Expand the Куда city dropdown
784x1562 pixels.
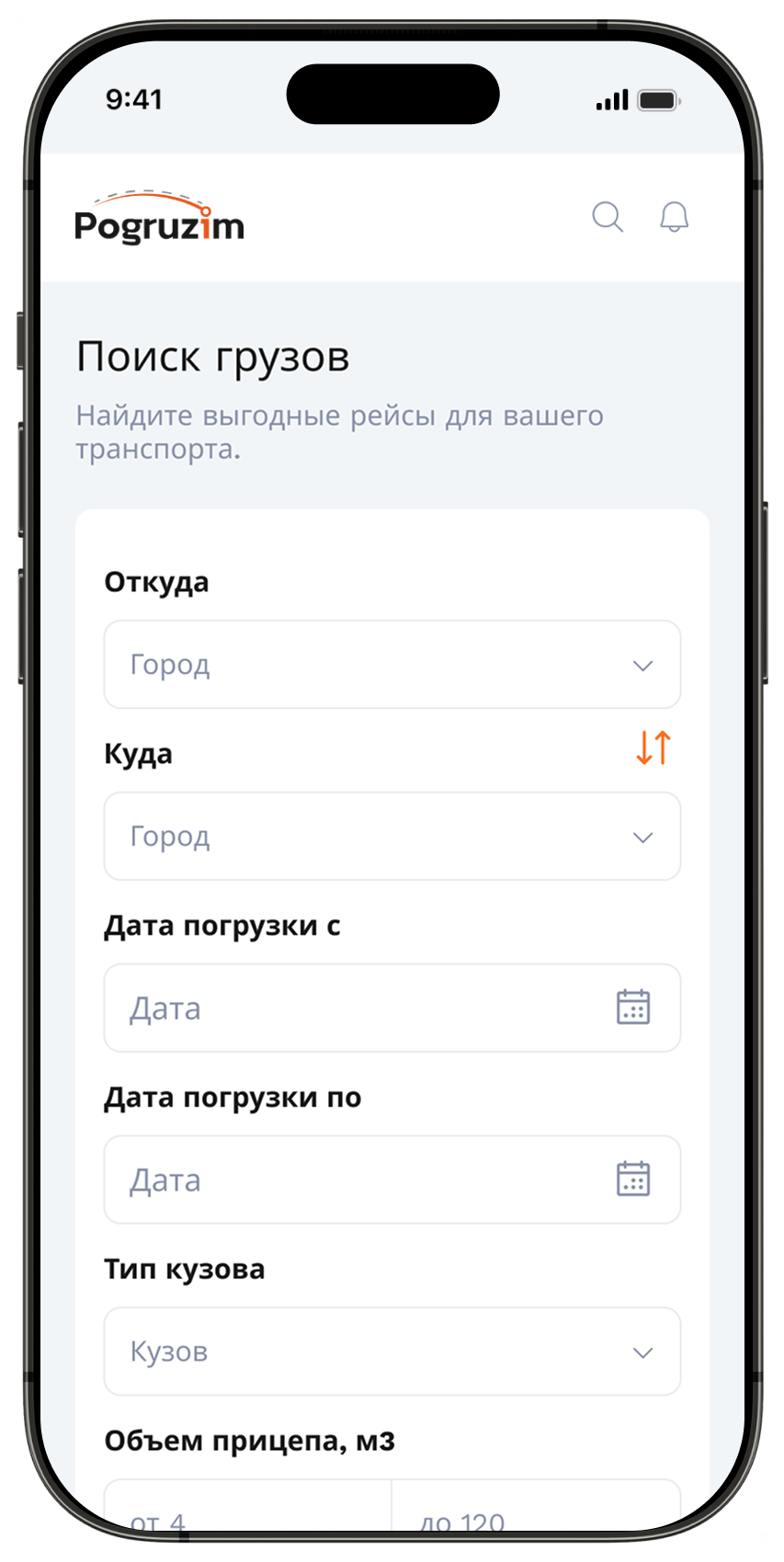[392, 837]
